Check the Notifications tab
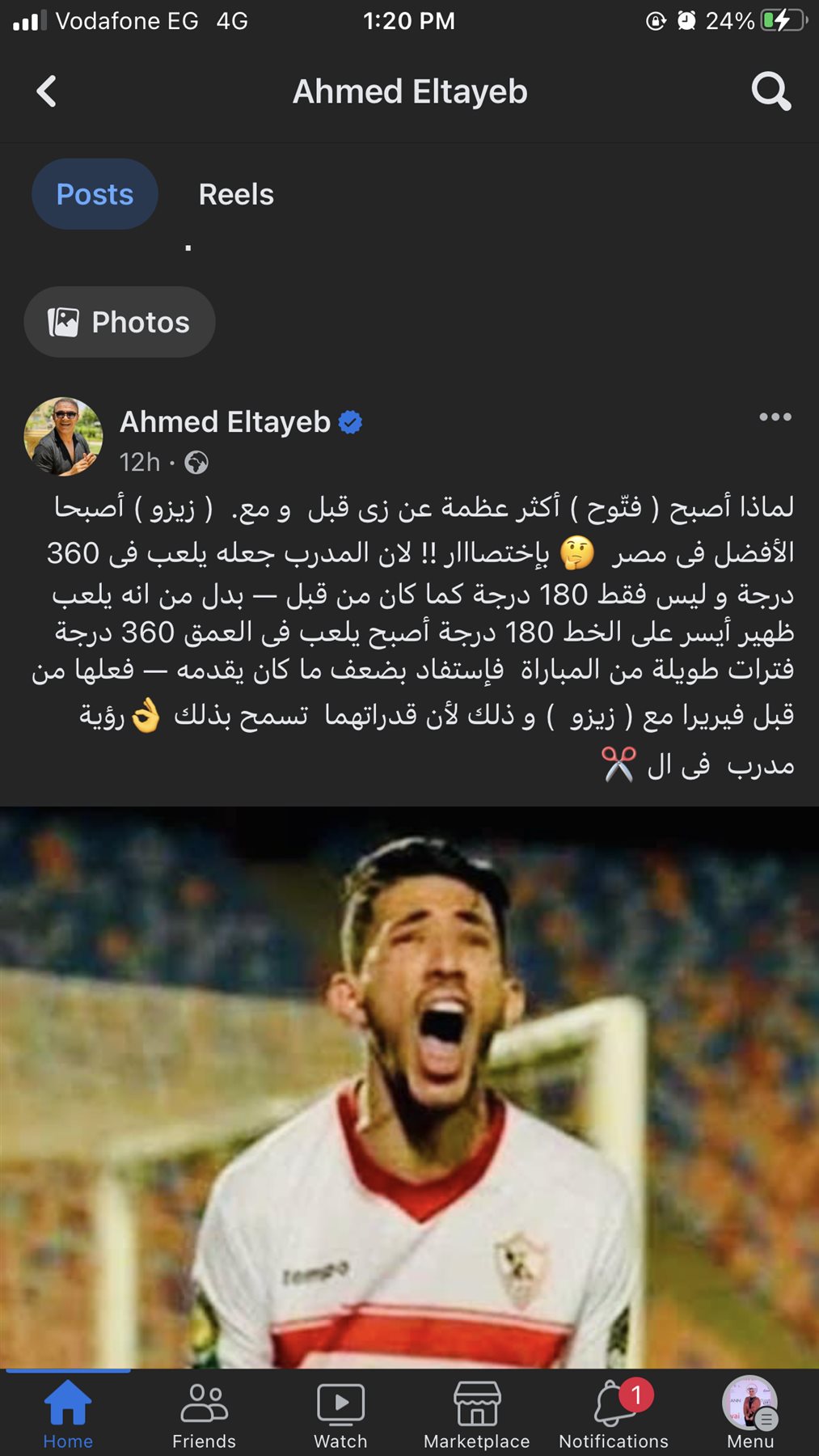The width and height of the screenshot is (819, 1456). click(x=614, y=1414)
